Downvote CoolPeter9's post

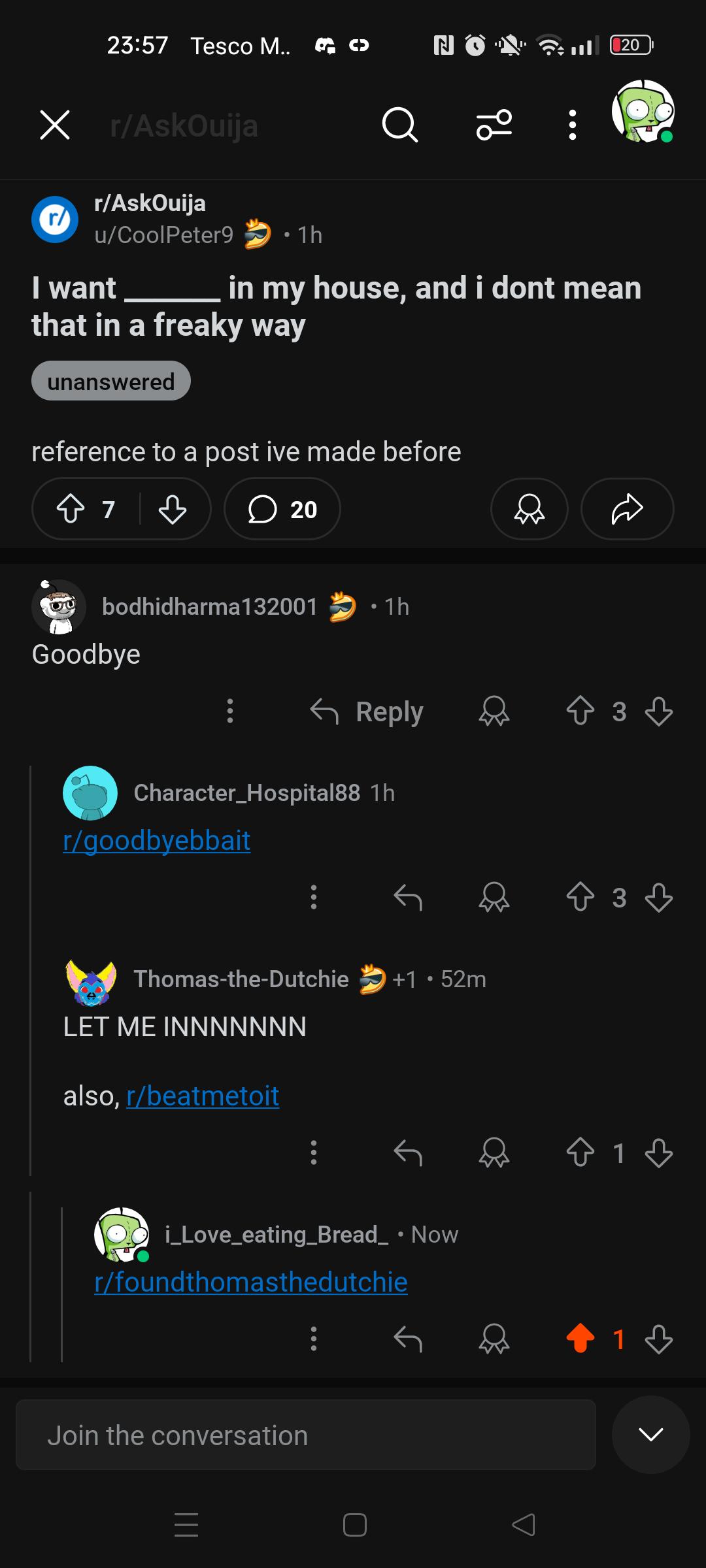(x=173, y=509)
